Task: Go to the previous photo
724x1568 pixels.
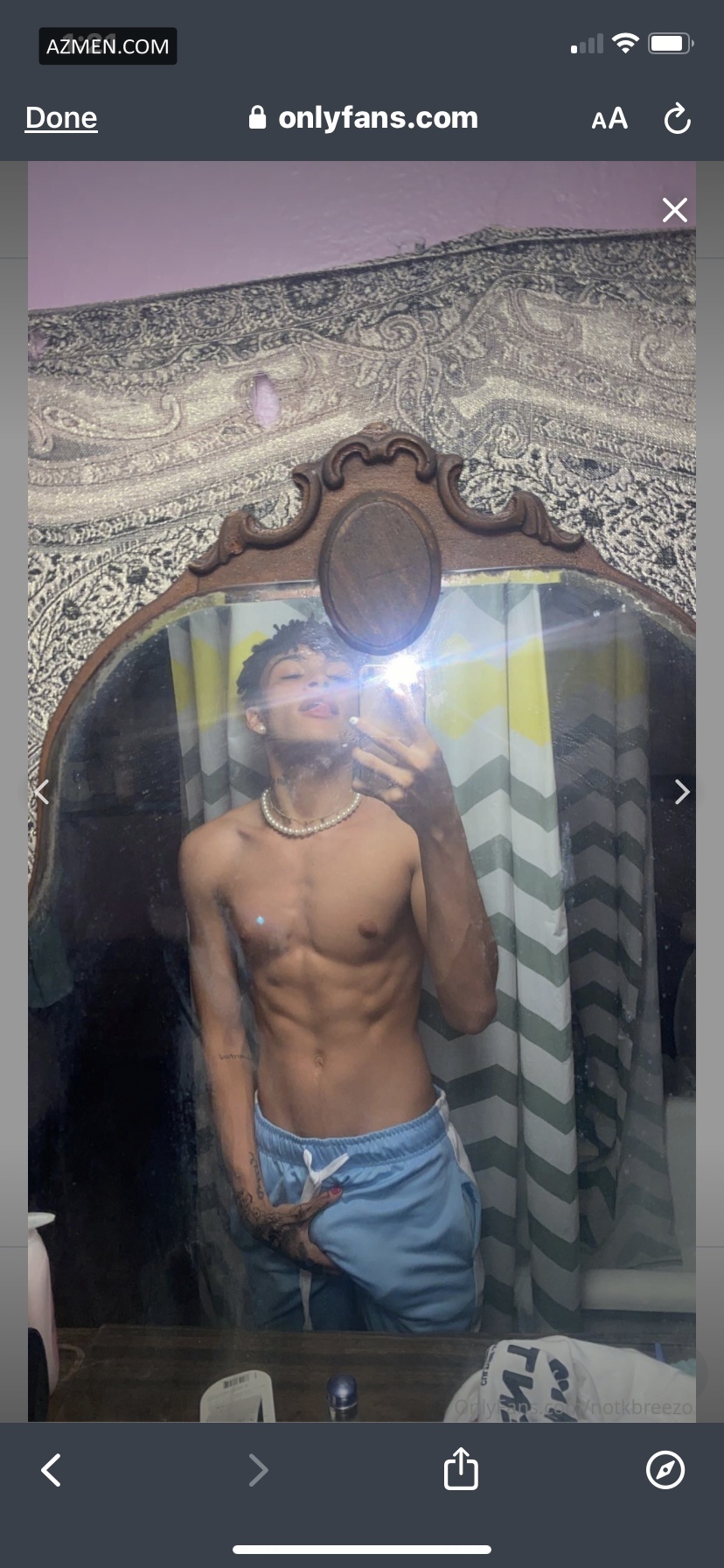Action: [x=42, y=792]
